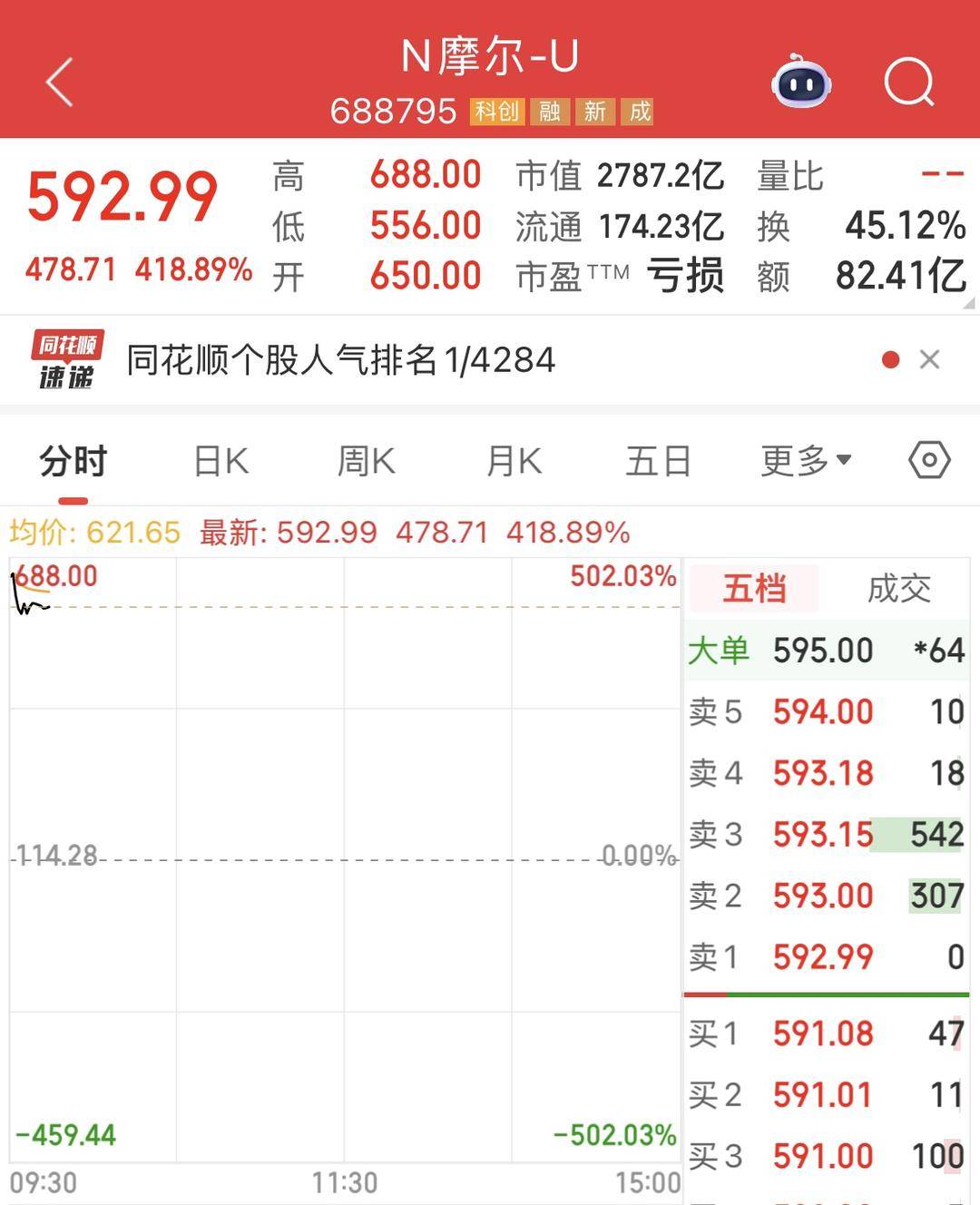The height and width of the screenshot is (1205, 980).
Task: Switch to the 日K chart tab
Action: click(x=221, y=462)
